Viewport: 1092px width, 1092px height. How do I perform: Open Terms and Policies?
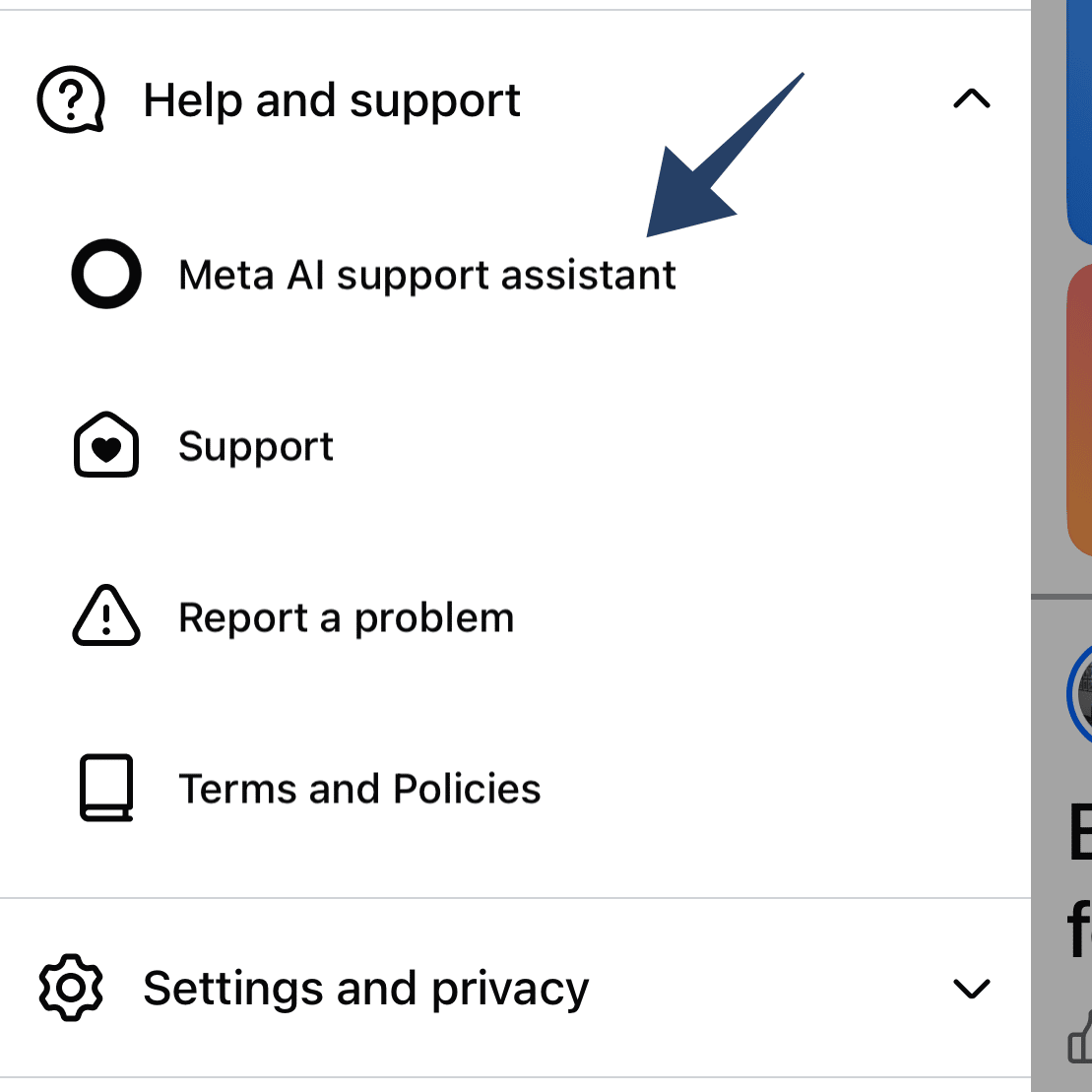point(359,789)
